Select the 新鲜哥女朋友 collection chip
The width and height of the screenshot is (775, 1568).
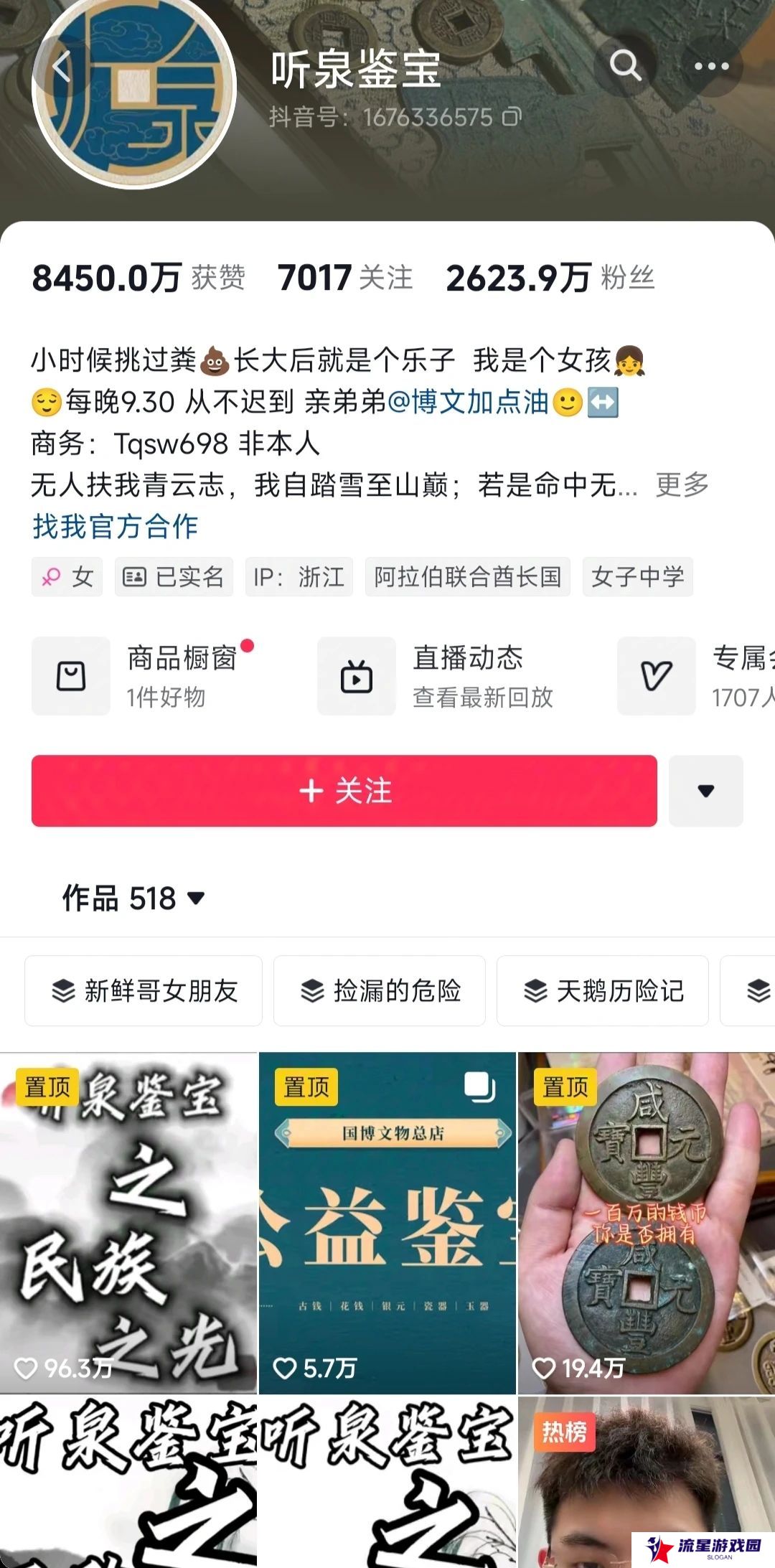144,991
